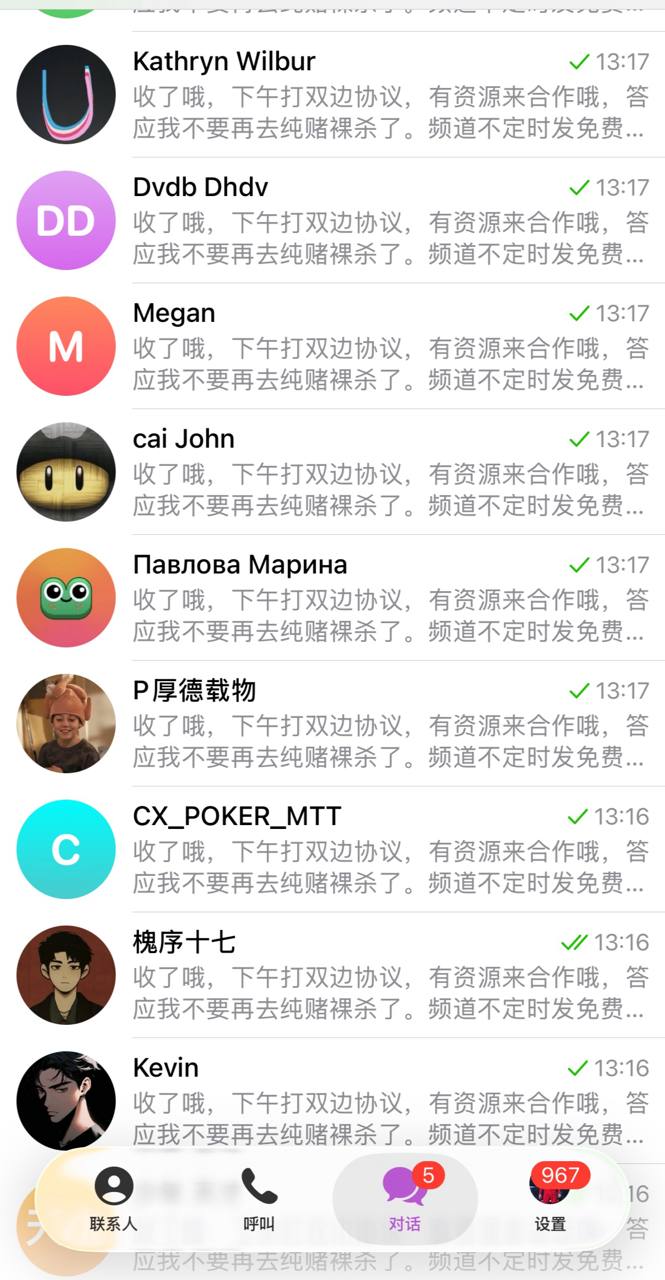Switch to the 联系人 tab

(x=114, y=1199)
